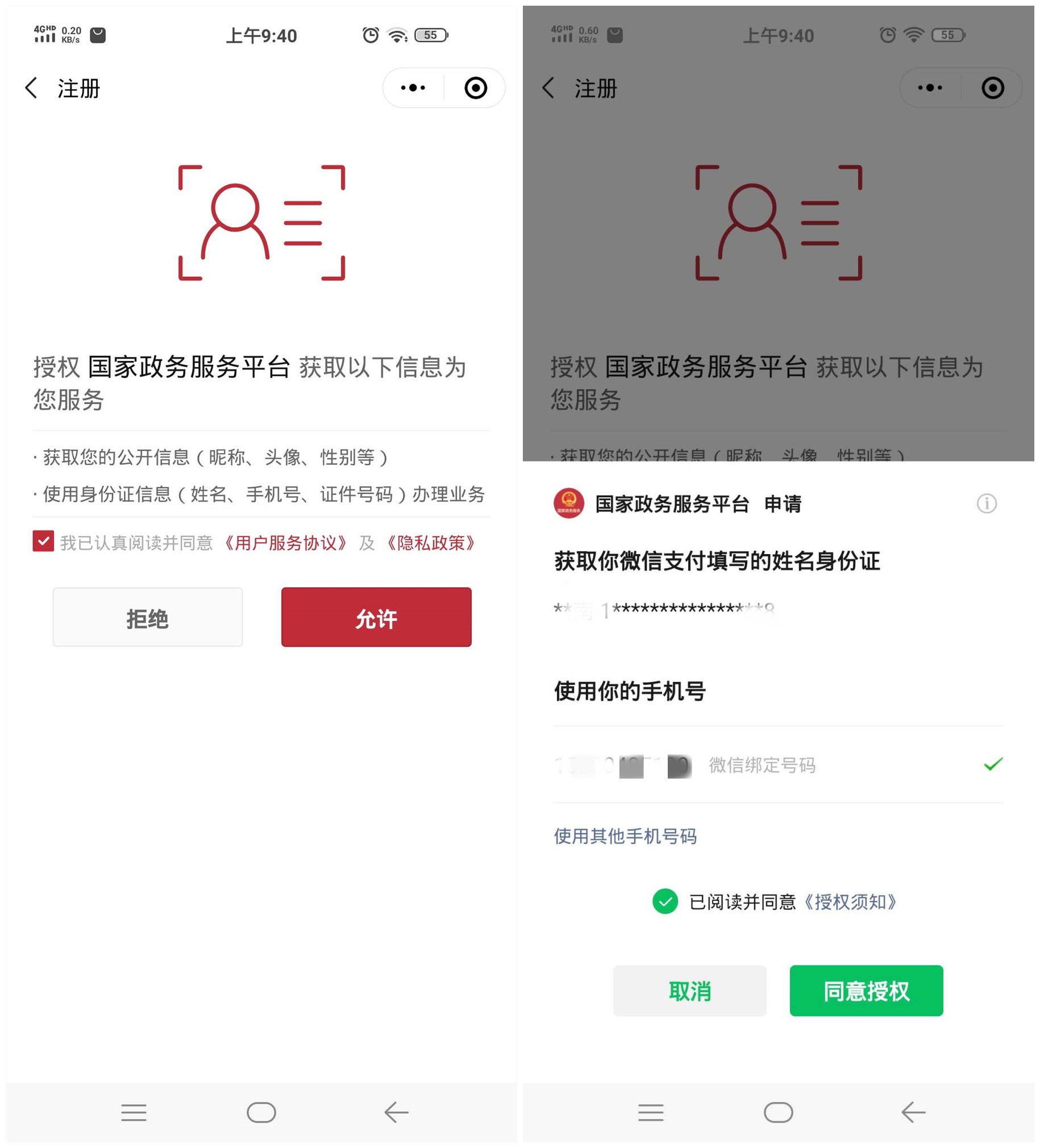Uncheck the 我已认真阅读并同意 checkbox
Image resolution: width=1040 pixels, height=1148 pixels.
[x=43, y=541]
